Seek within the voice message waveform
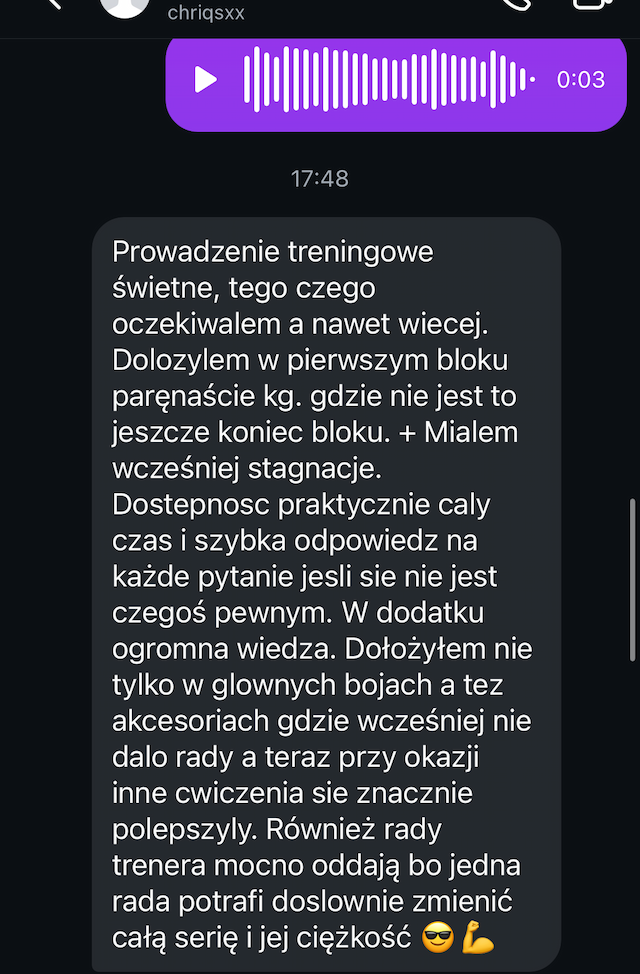The height and width of the screenshot is (974, 640). (388, 80)
